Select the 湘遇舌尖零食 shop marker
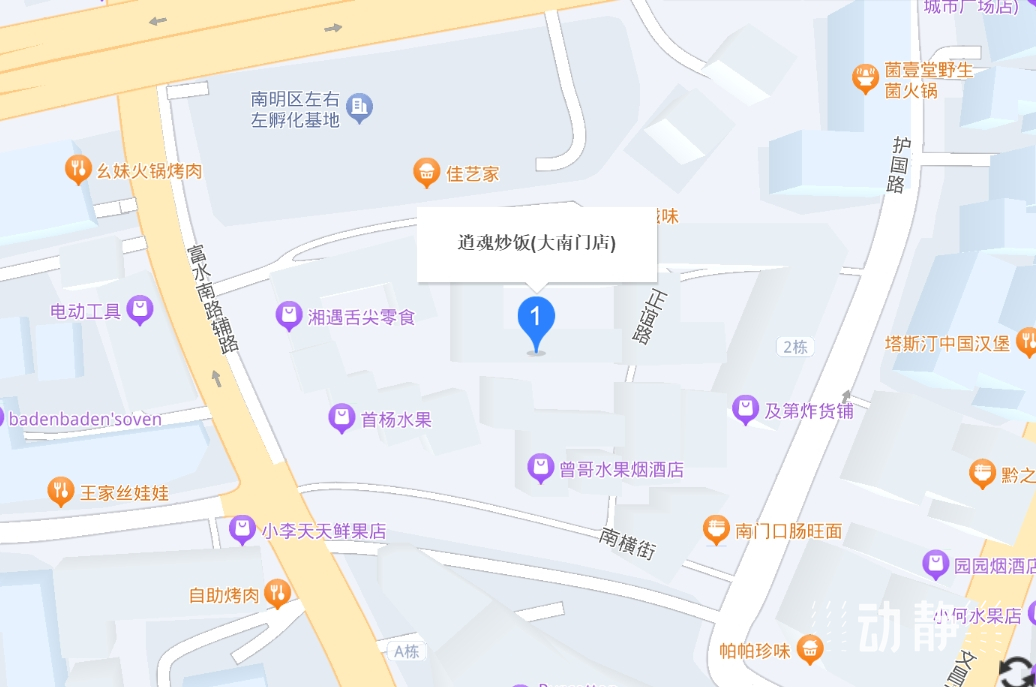Viewport: 1036px width, 687px height. [x=289, y=317]
